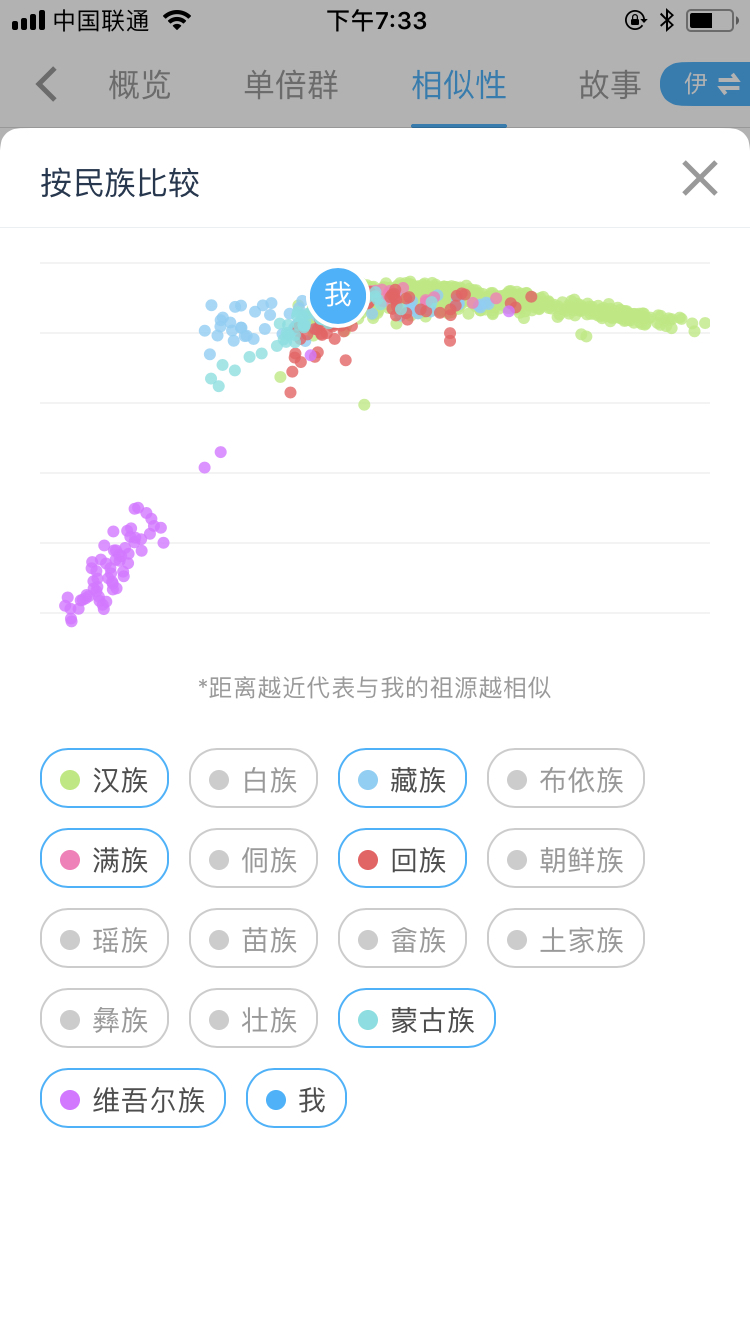Close the 按民族比较 panel
The width and height of the screenshot is (750, 1334).
pyautogui.click(x=700, y=179)
